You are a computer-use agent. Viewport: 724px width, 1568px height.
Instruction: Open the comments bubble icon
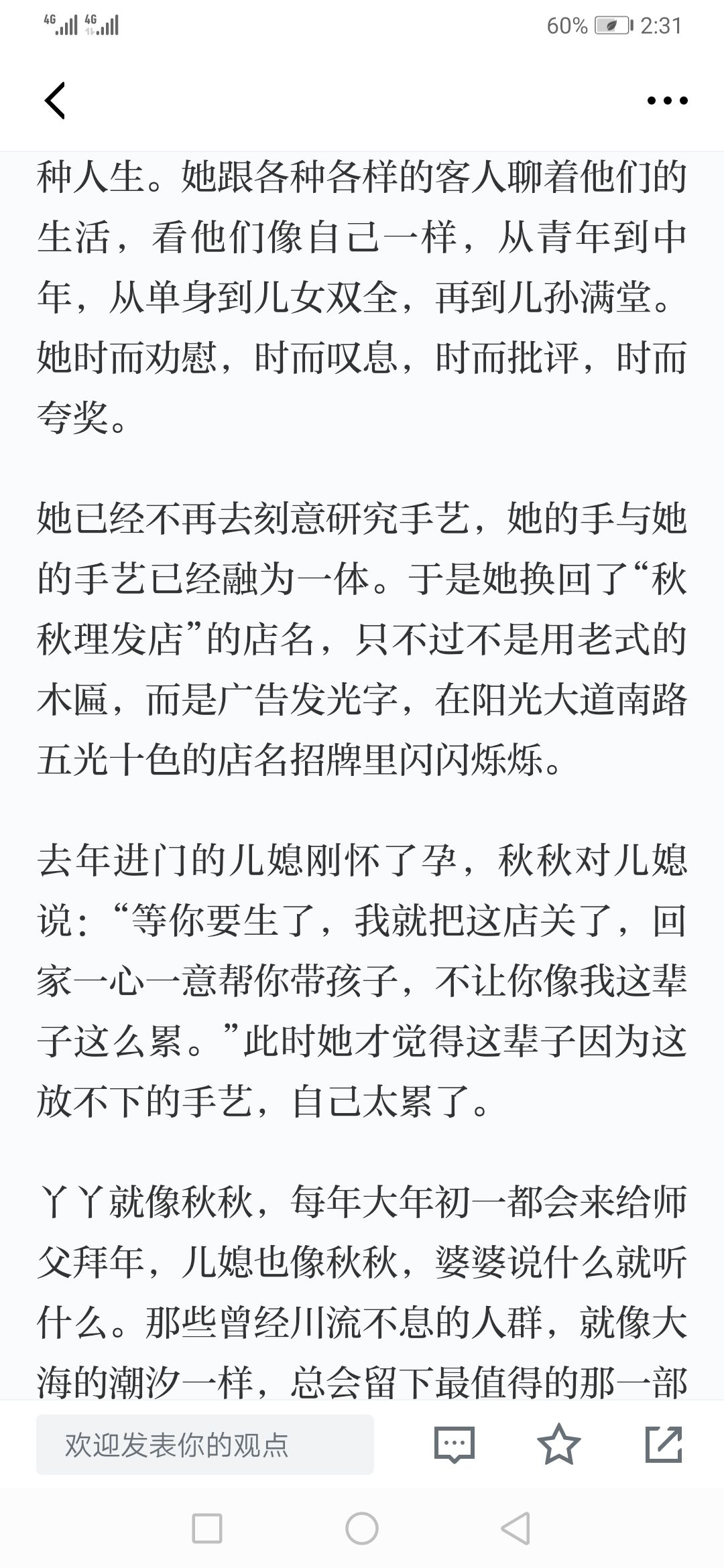455,1445
